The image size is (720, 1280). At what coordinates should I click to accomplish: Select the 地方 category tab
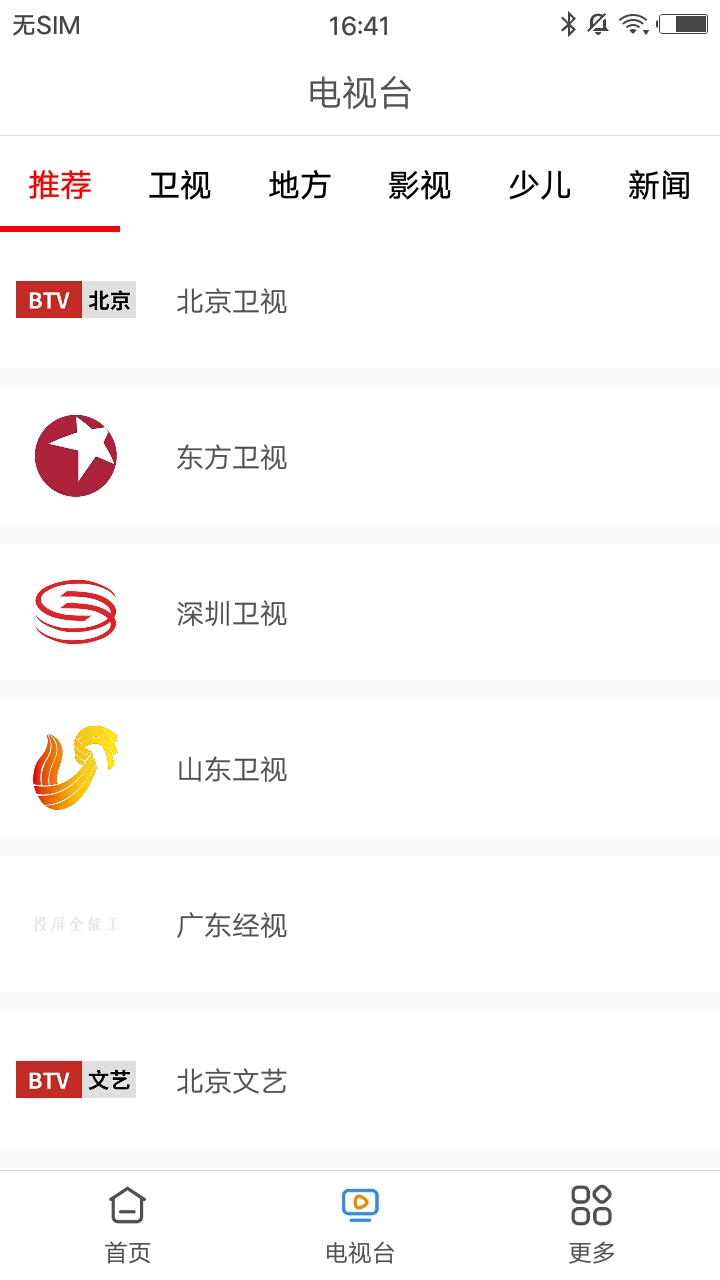click(x=300, y=186)
